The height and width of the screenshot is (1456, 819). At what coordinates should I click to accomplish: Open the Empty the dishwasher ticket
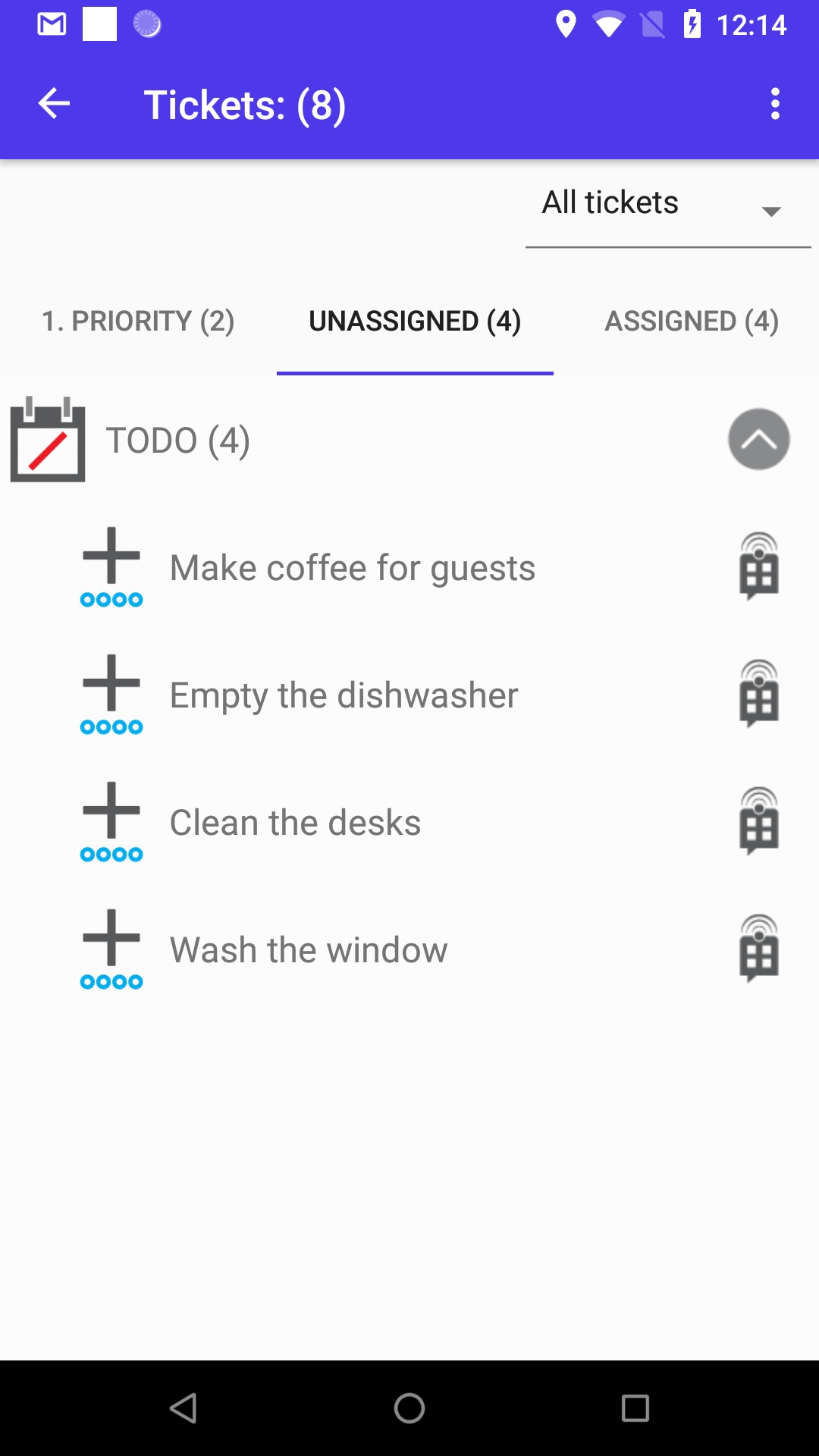(x=344, y=695)
